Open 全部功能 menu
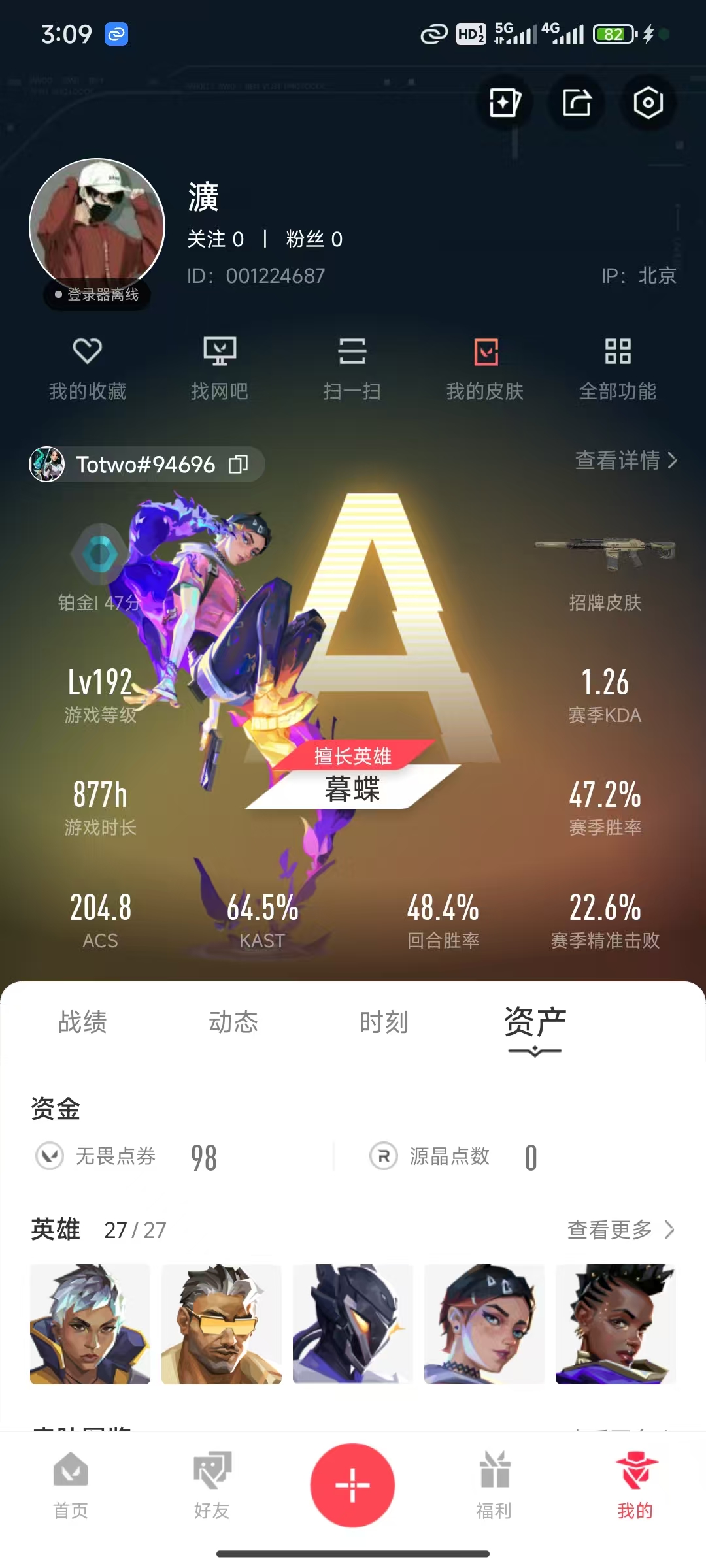Image resolution: width=706 pixels, height=1568 pixels. [618, 368]
